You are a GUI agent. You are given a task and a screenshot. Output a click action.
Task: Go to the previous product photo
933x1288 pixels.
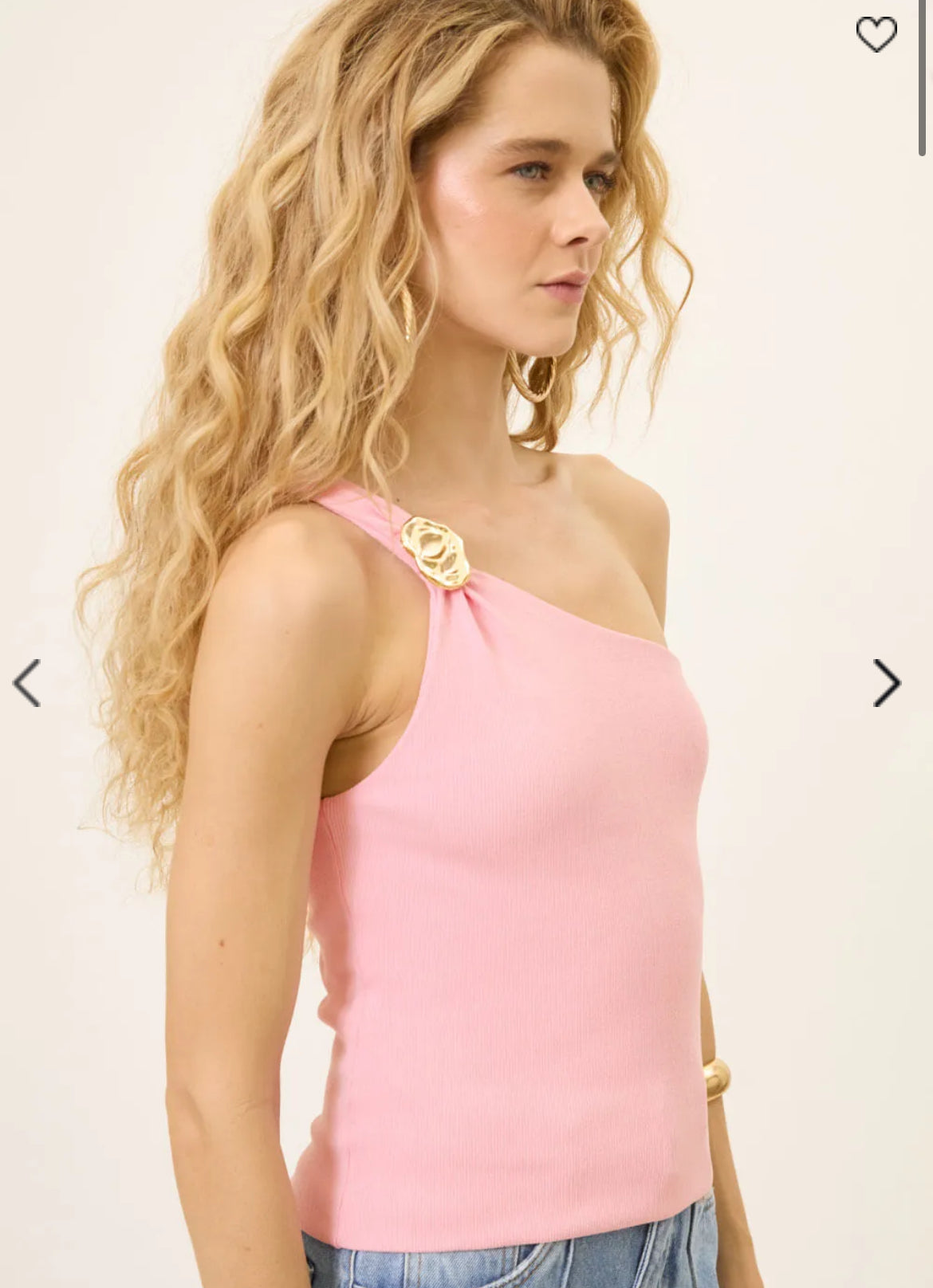pyautogui.click(x=28, y=683)
